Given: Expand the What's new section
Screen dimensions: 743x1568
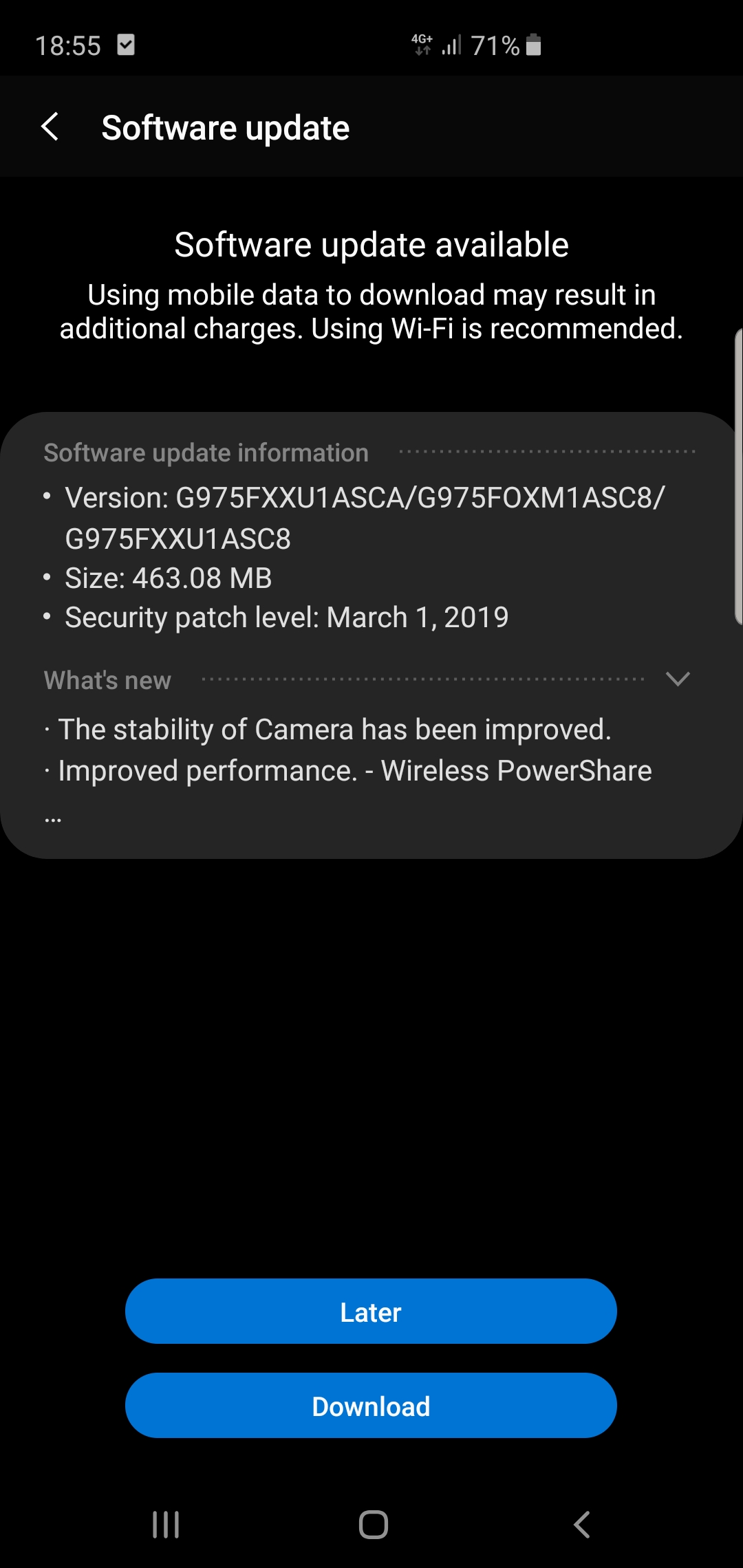Looking at the screenshot, I should [x=678, y=679].
